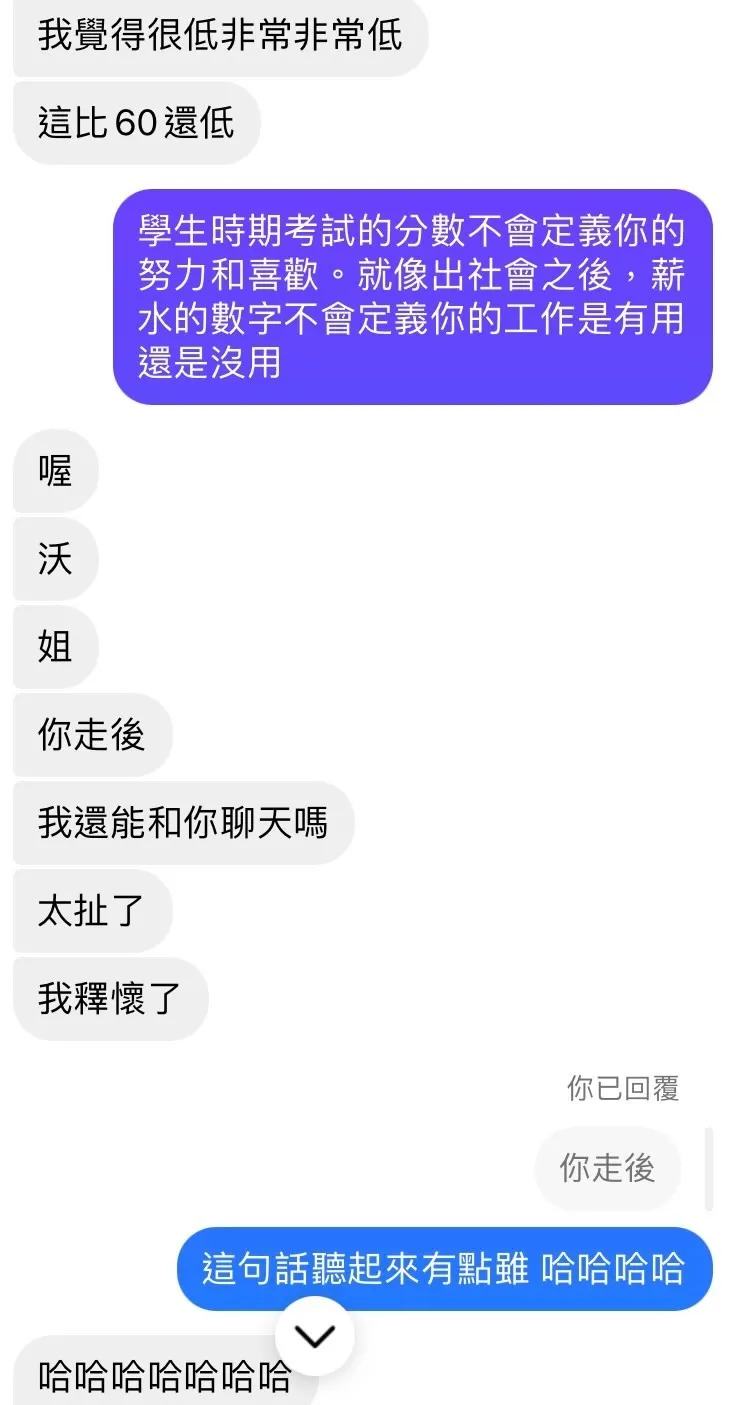Select the message 我還能和你聊天嗎
Image resolution: width=729 pixels, height=1405 pixels.
tap(182, 823)
